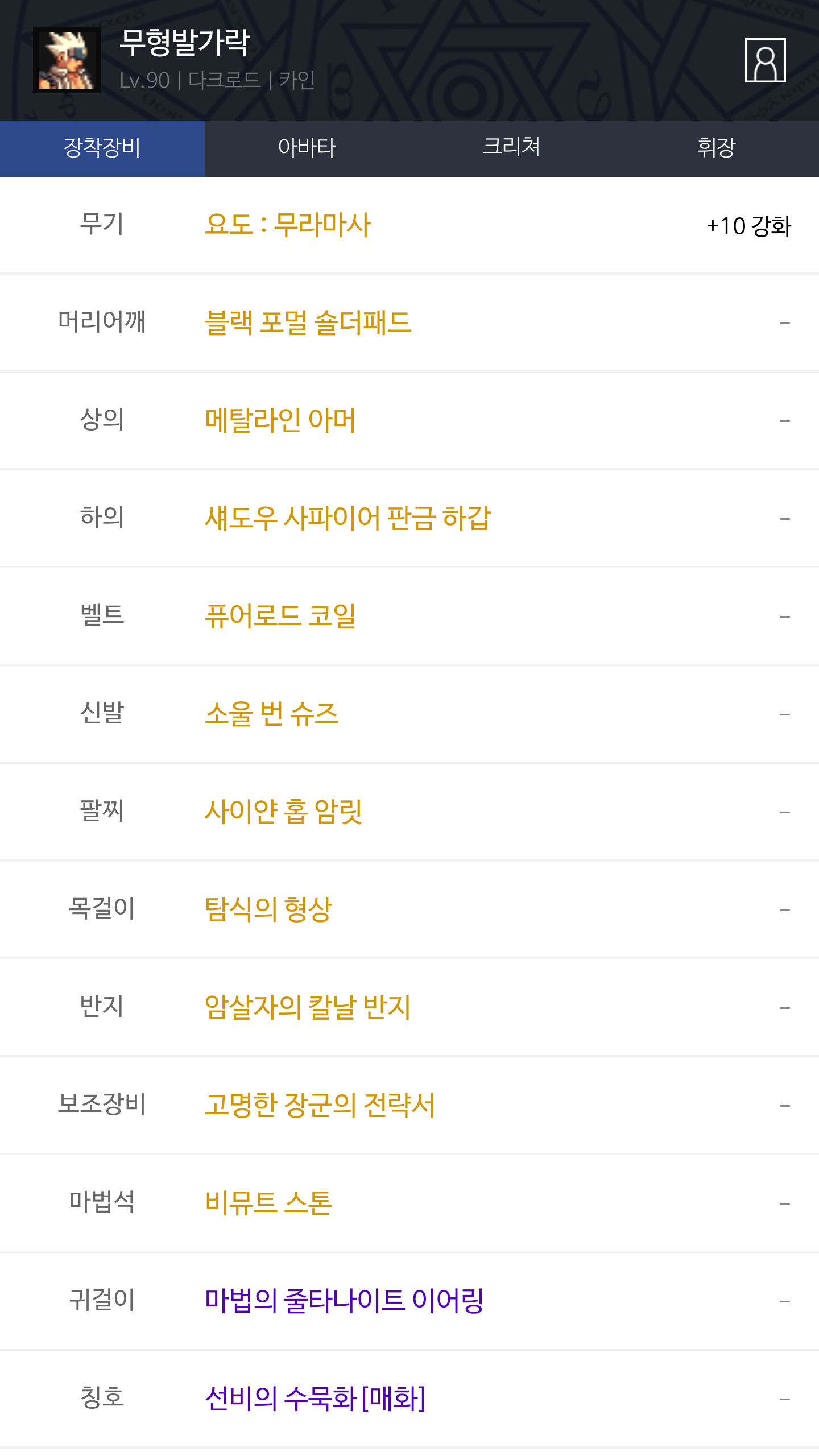View 소울 번 슈즈 details

(272, 714)
